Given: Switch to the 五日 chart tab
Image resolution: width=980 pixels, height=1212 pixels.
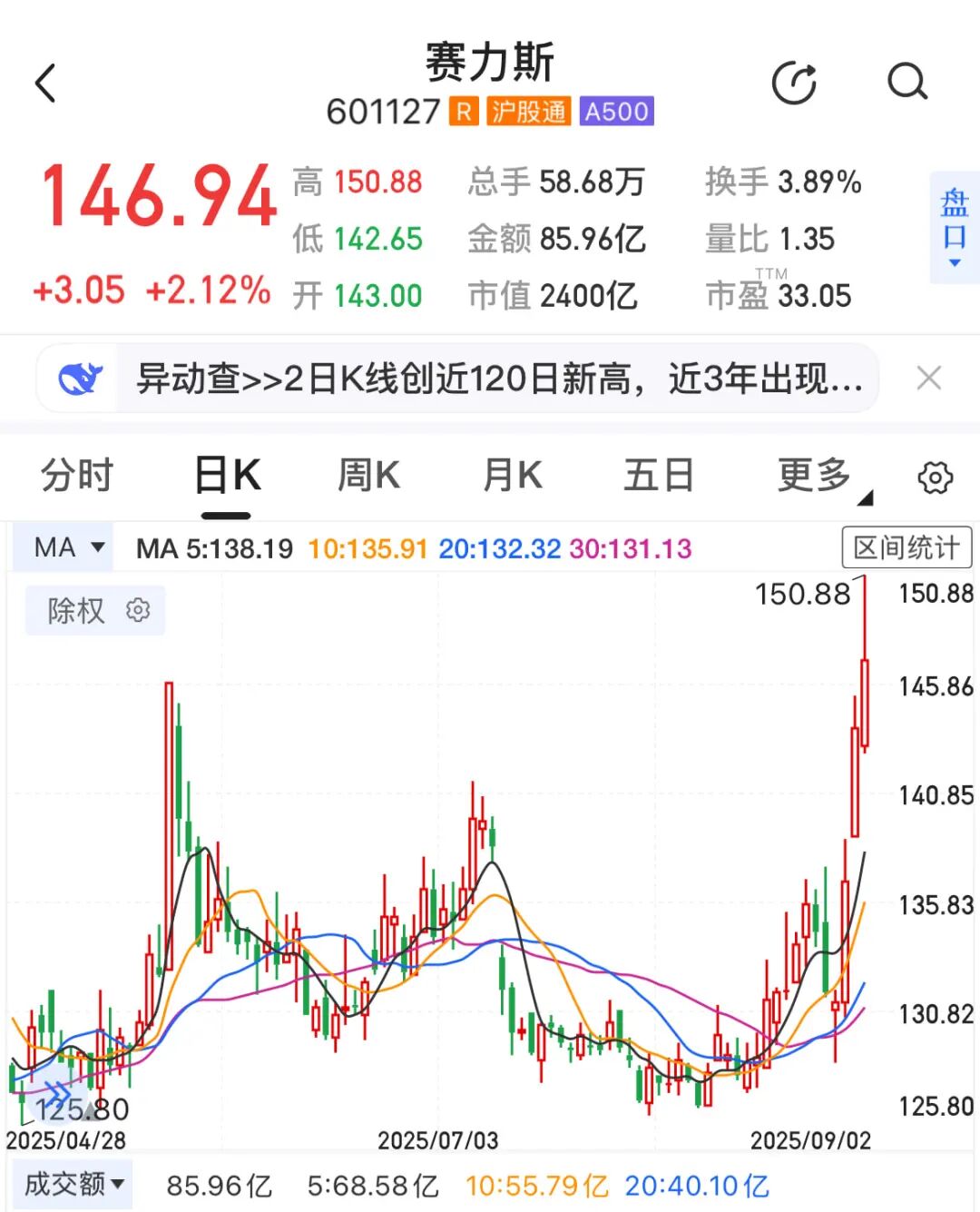Looking at the screenshot, I should (659, 475).
